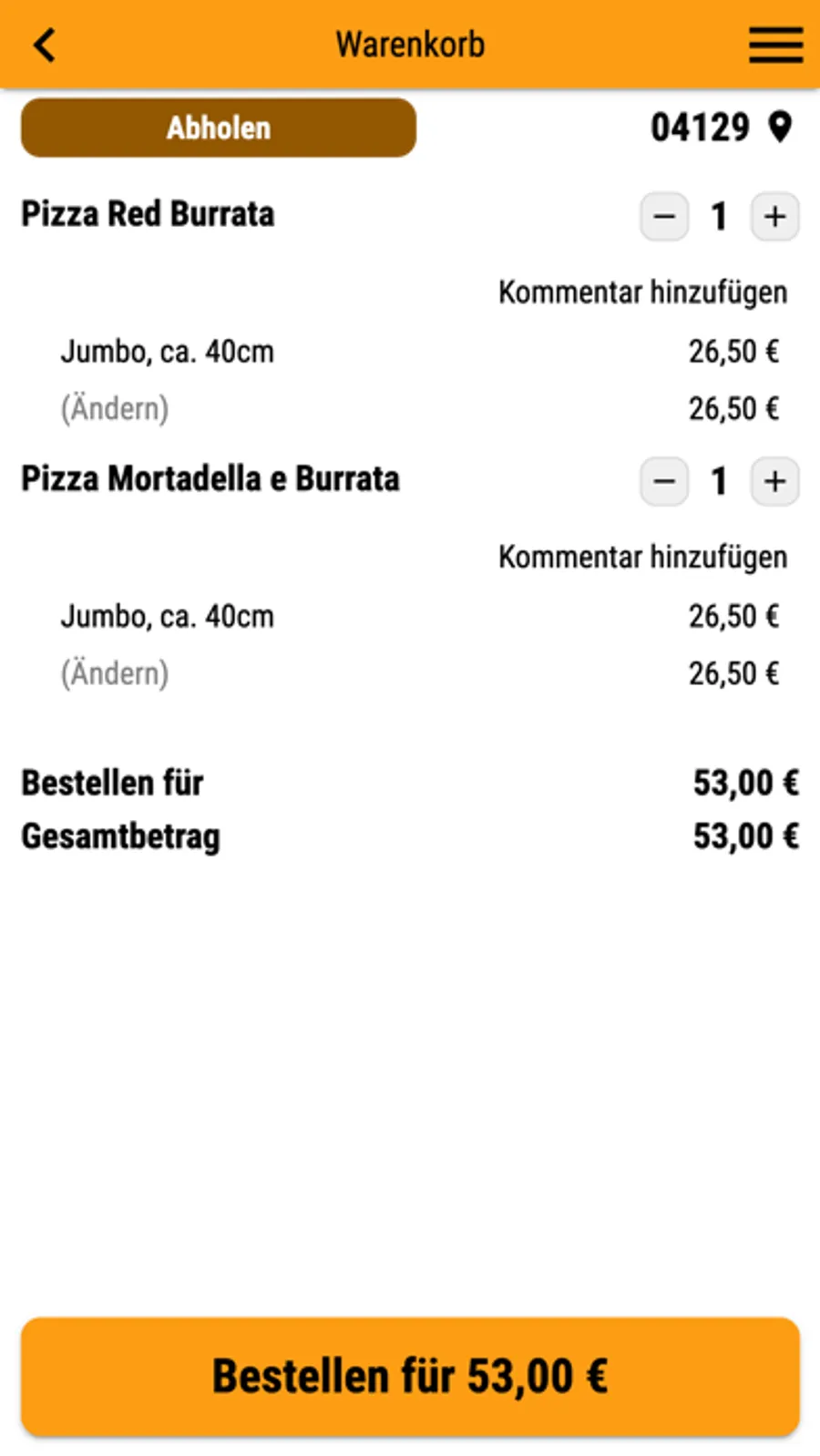This screenshot has width=820, height=1456.
Task: Change the postcode 04129 location
Action: click(x=721, y=128)
